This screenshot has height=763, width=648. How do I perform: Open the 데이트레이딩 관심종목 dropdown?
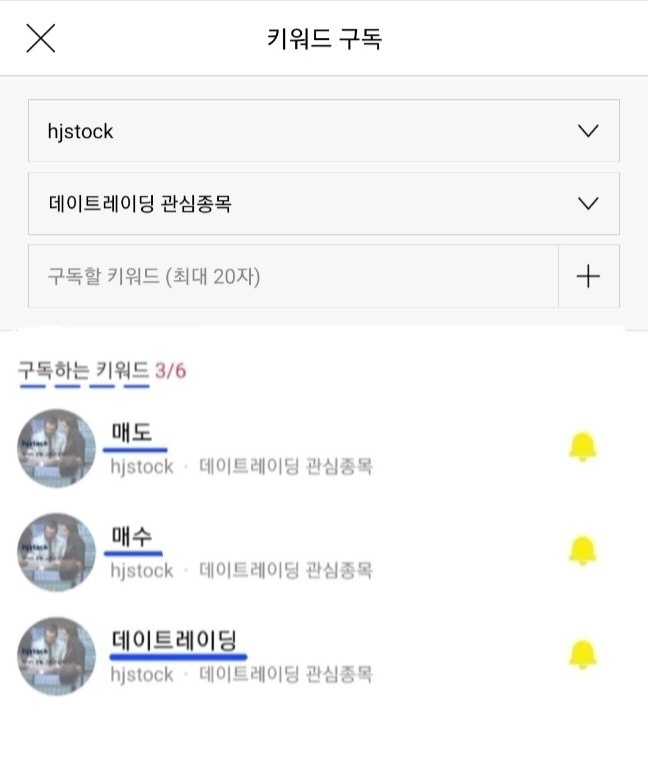pyautogui.click(x=324, y=203)
